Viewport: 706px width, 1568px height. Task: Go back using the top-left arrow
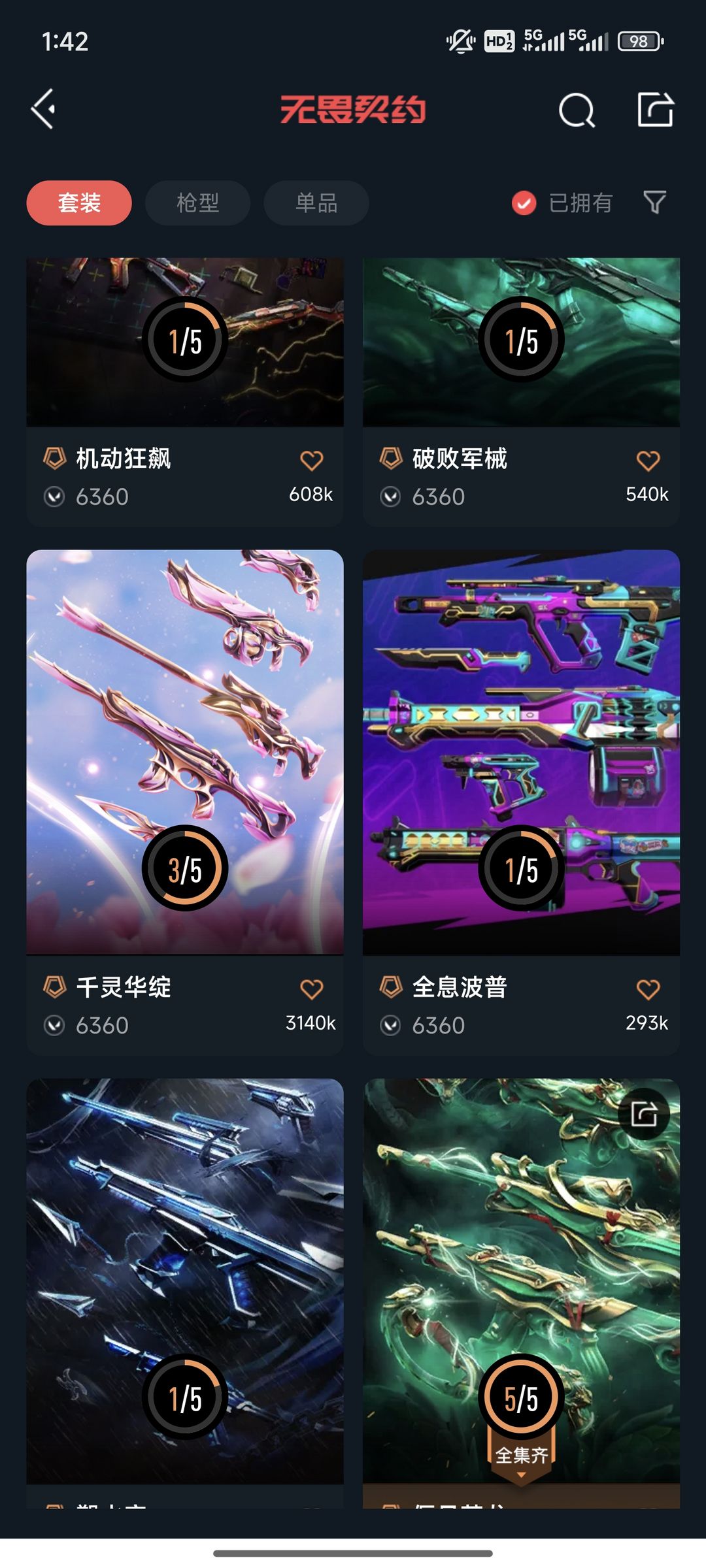pos(44,109)
